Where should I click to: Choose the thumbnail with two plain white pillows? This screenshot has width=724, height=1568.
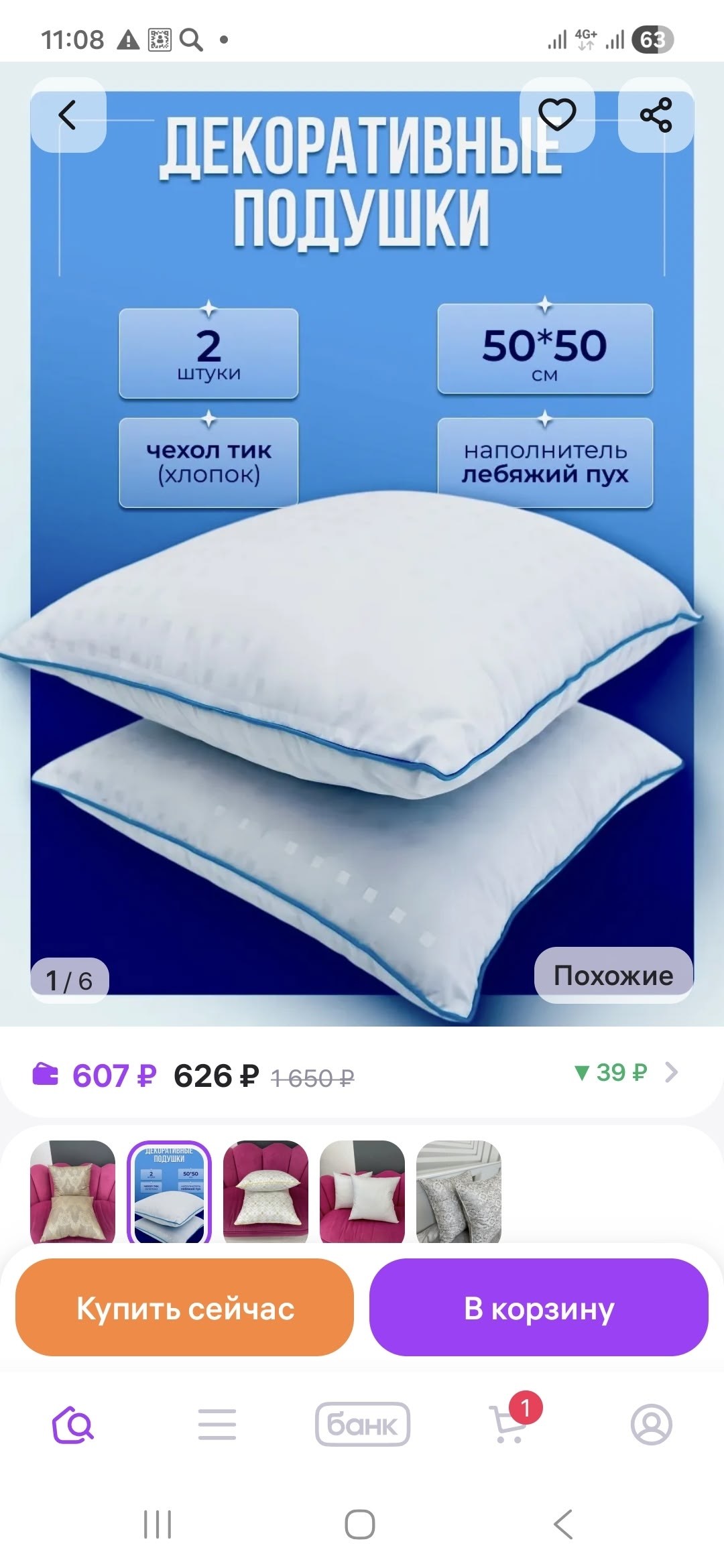[x=362, y=1192]
